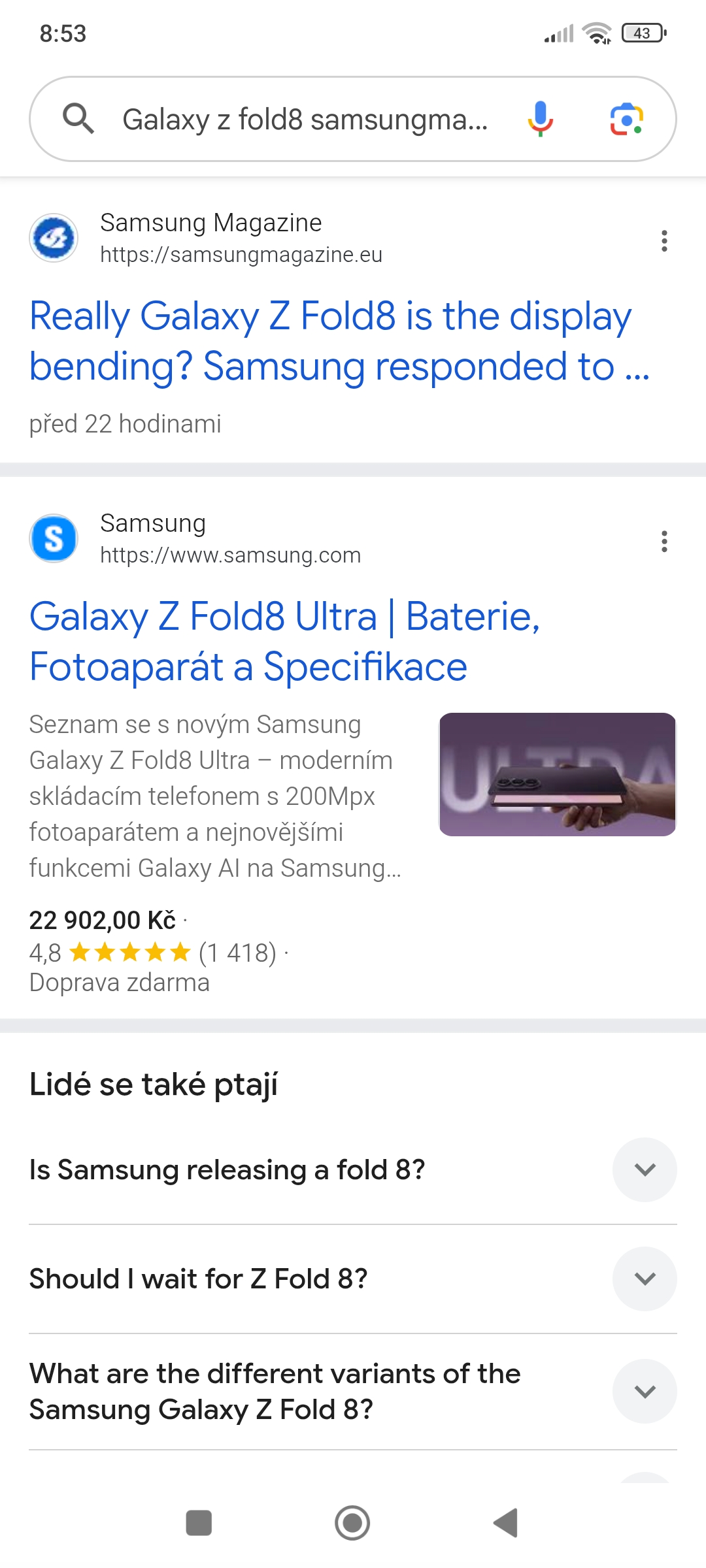Open Google Lens camera search
This screenshot has width=706, height=1568.
626,119
